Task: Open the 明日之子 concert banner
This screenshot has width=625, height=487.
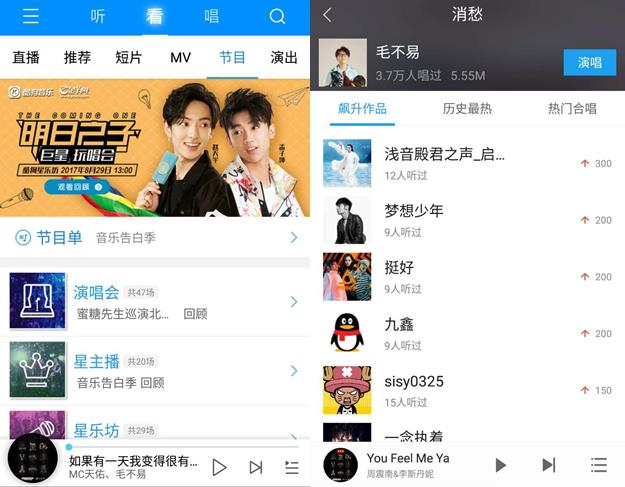Action: pos(155,148)
